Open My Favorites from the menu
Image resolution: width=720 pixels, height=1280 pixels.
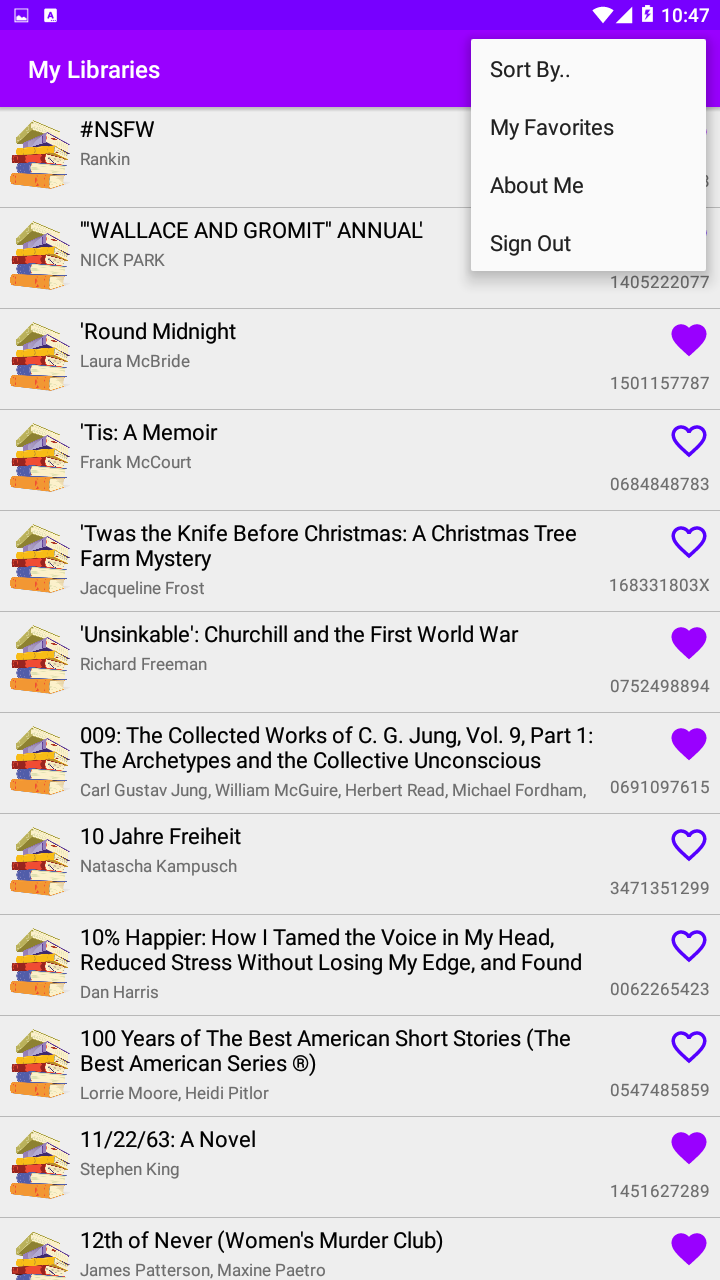(x=588, y=128)
